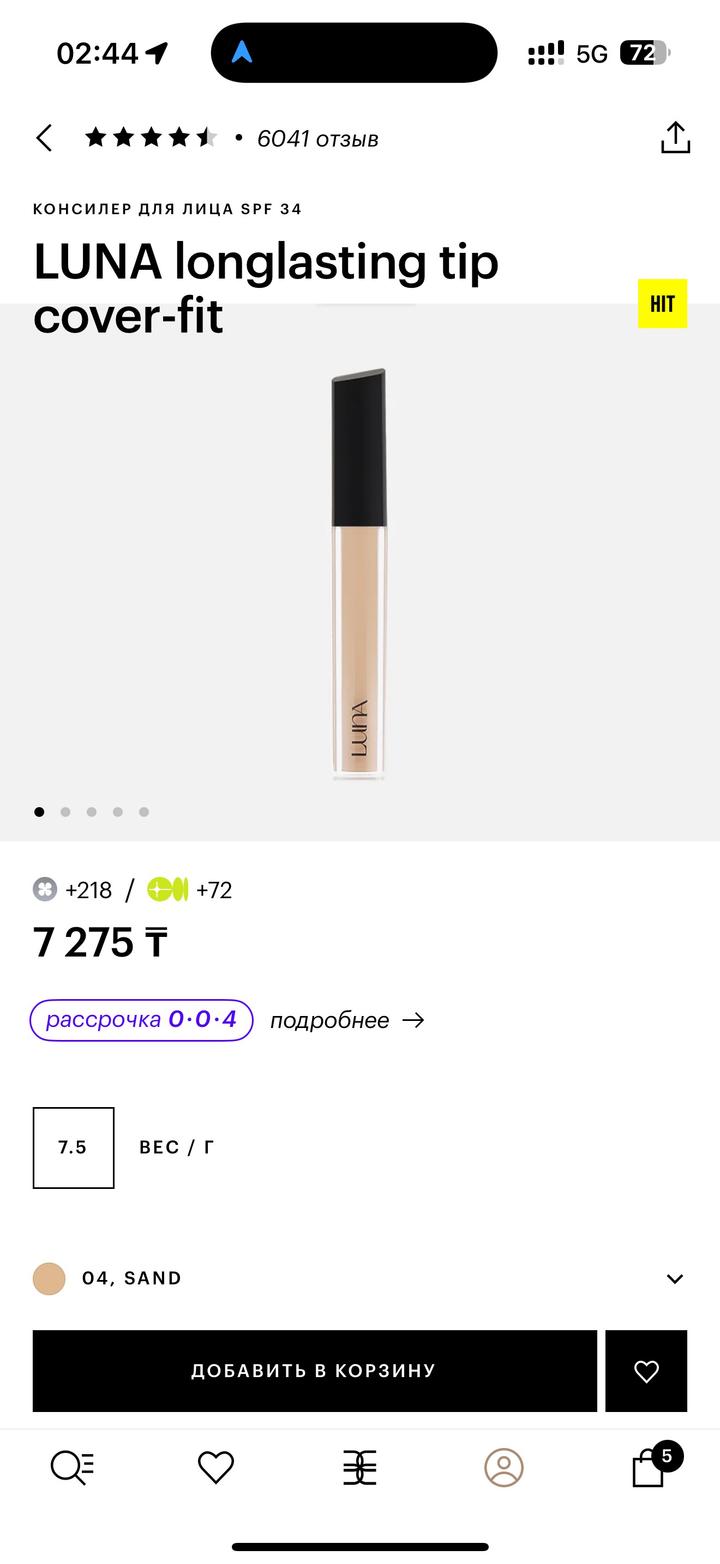This screenshot has width=720, height=1564.
Task: Open the 6041 отзыв reviews
Action: 318,139
